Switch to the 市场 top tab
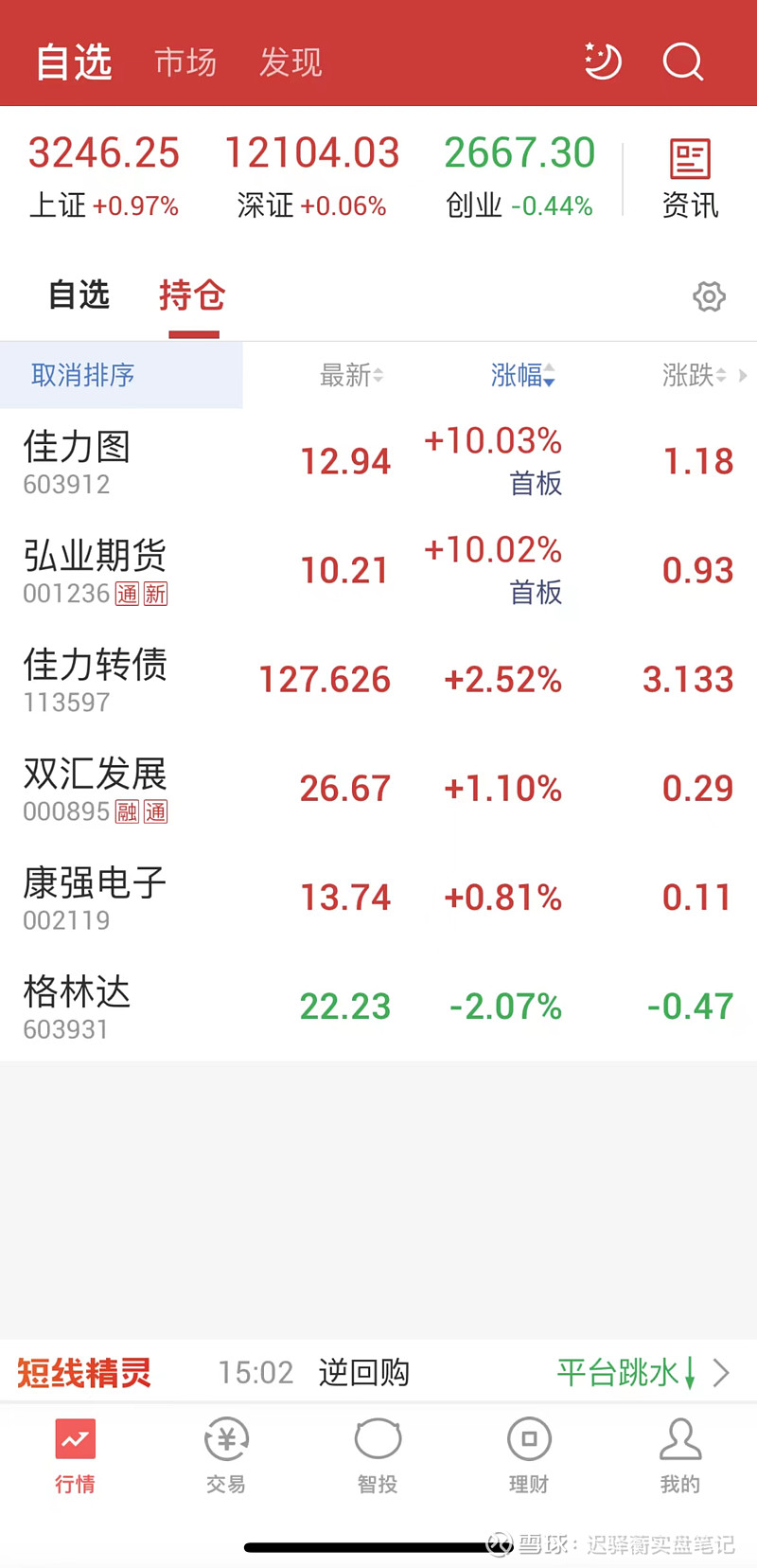The width and height of the screenshot is (757, 1568). [x=185, y=62]
